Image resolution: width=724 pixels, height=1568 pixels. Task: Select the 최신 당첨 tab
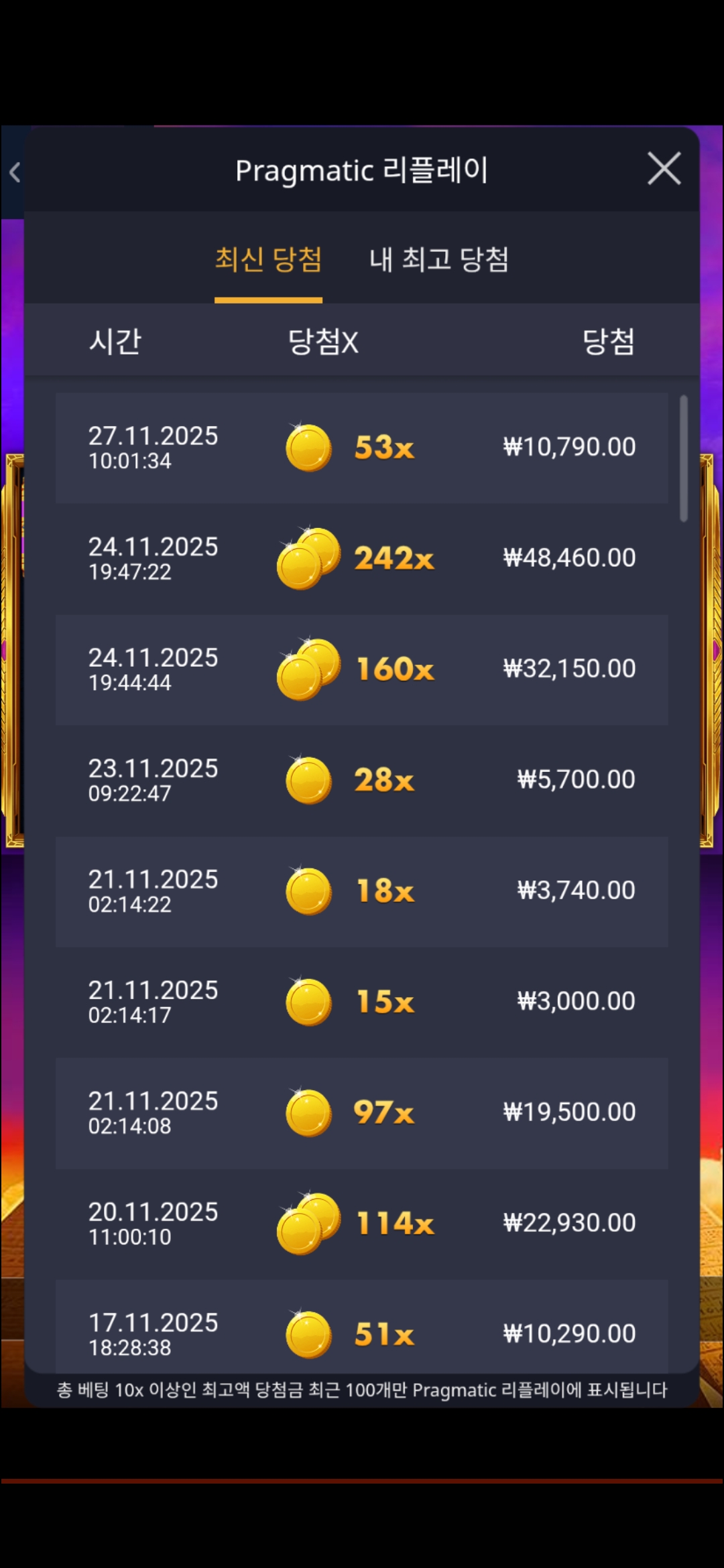(268, 260)
